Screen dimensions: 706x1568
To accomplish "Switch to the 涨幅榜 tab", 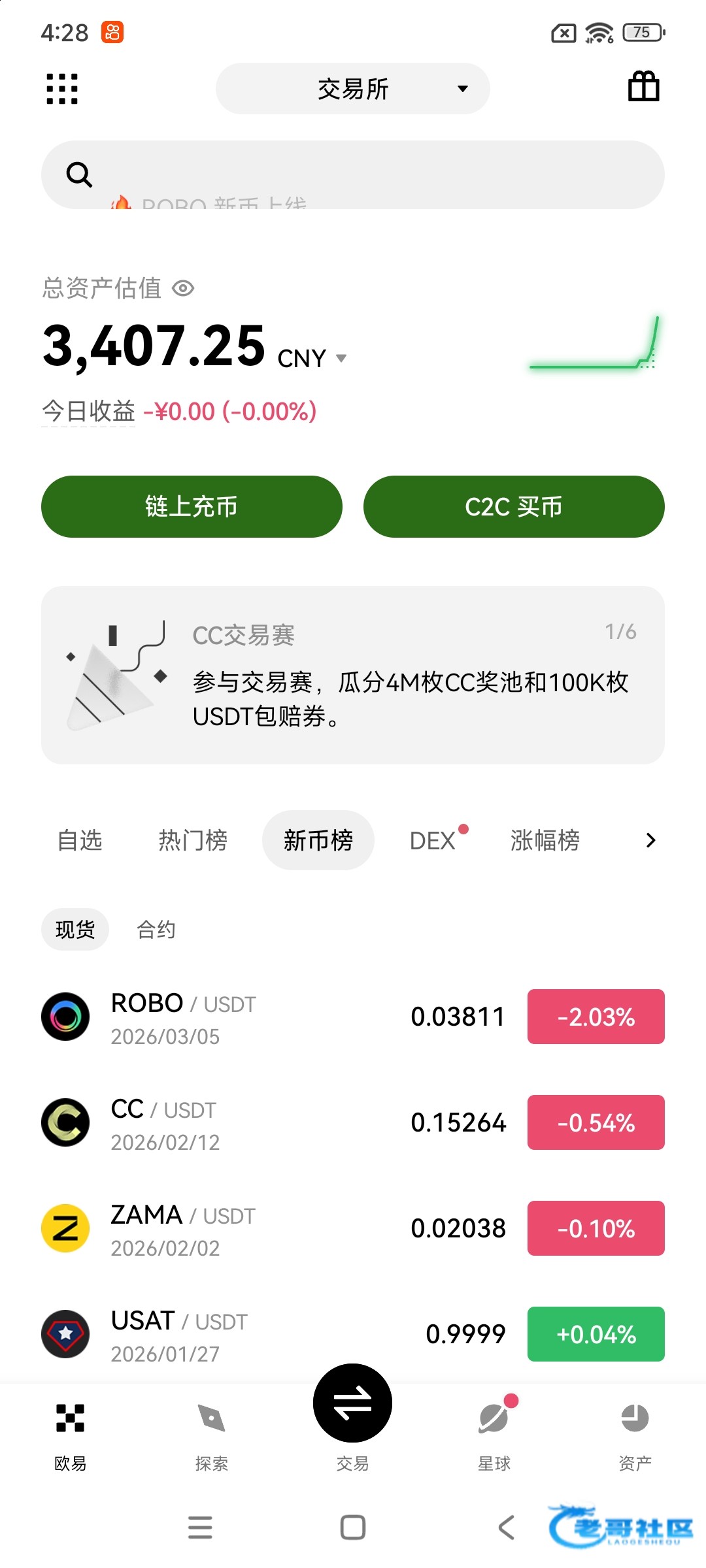I will point(545,840).
